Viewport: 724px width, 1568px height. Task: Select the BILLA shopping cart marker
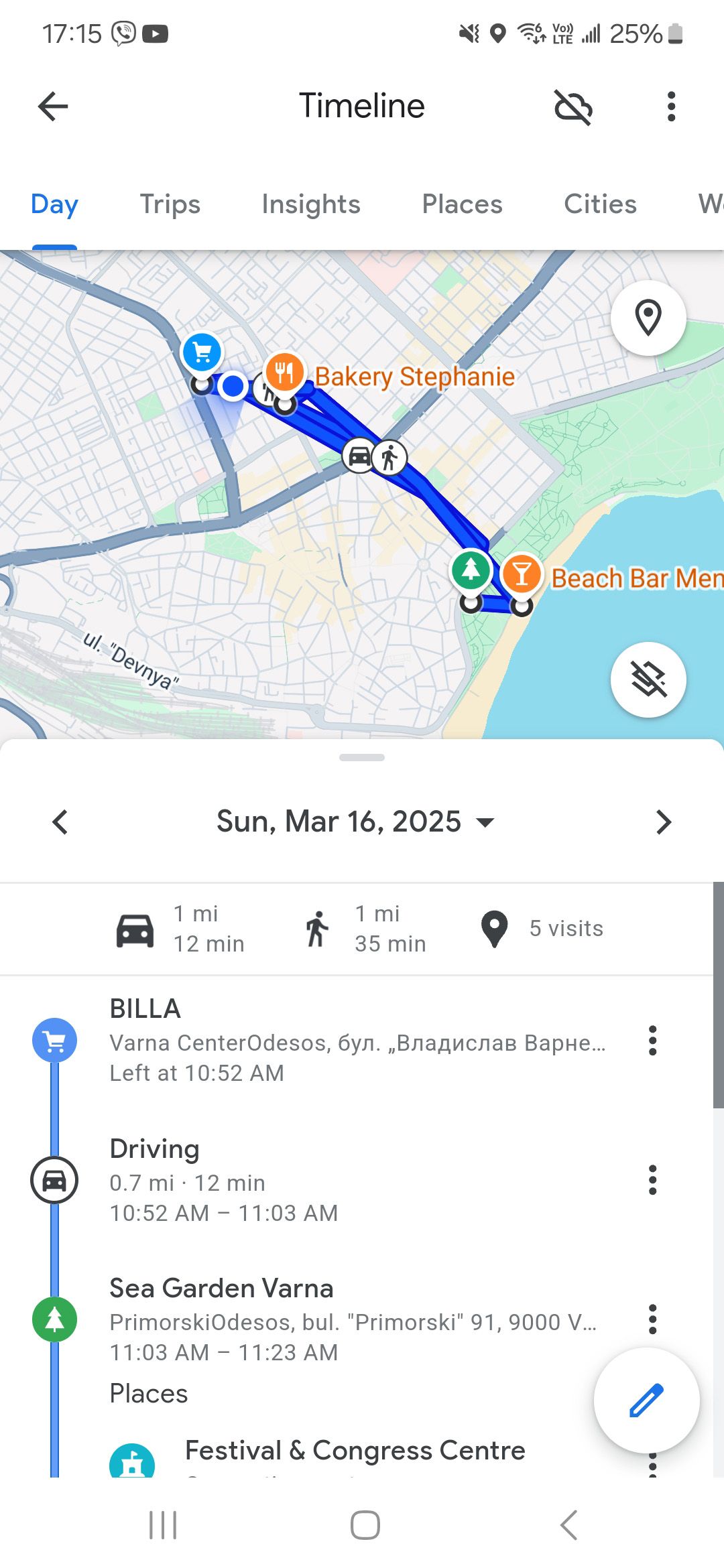click(x=200, y=352)
